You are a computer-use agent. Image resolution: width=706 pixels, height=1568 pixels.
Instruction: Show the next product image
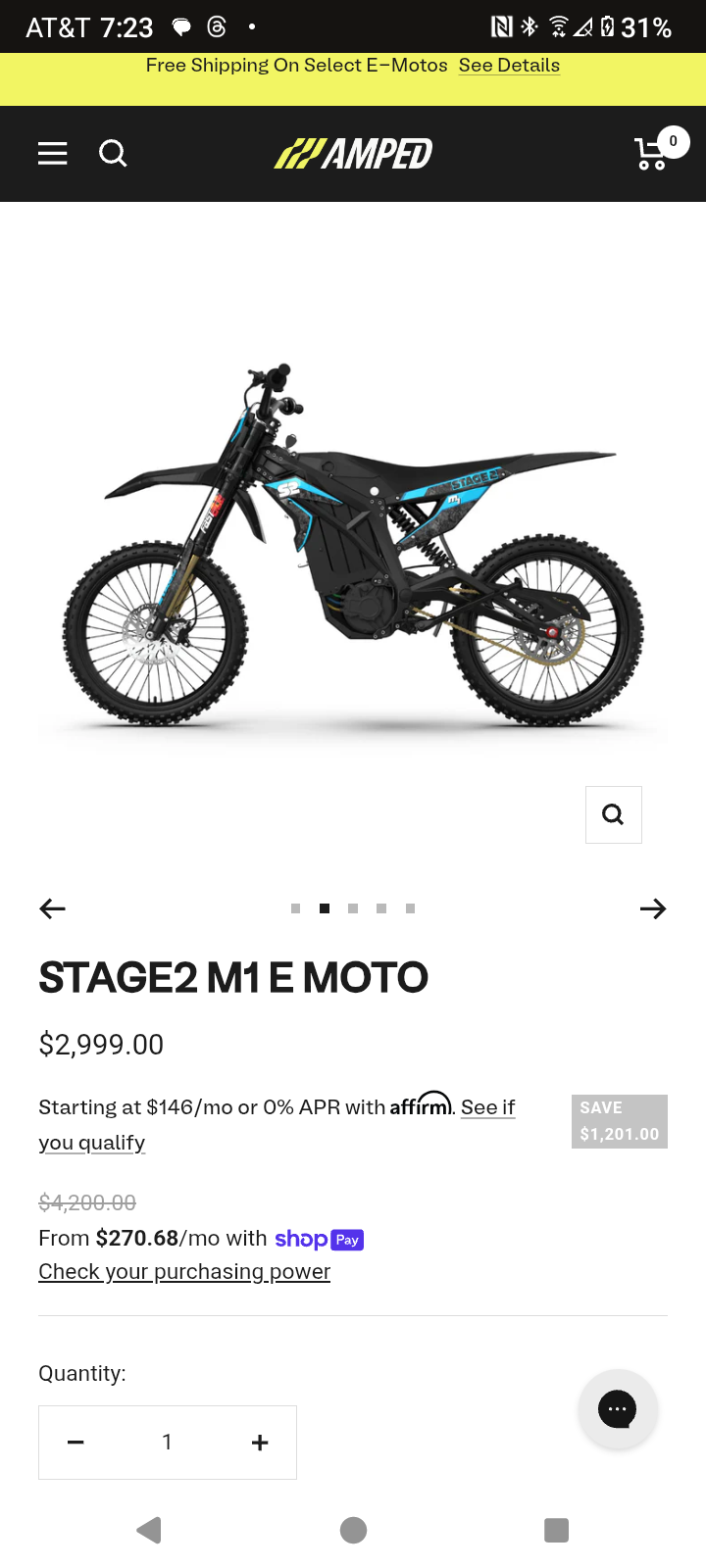pos(652,908)
